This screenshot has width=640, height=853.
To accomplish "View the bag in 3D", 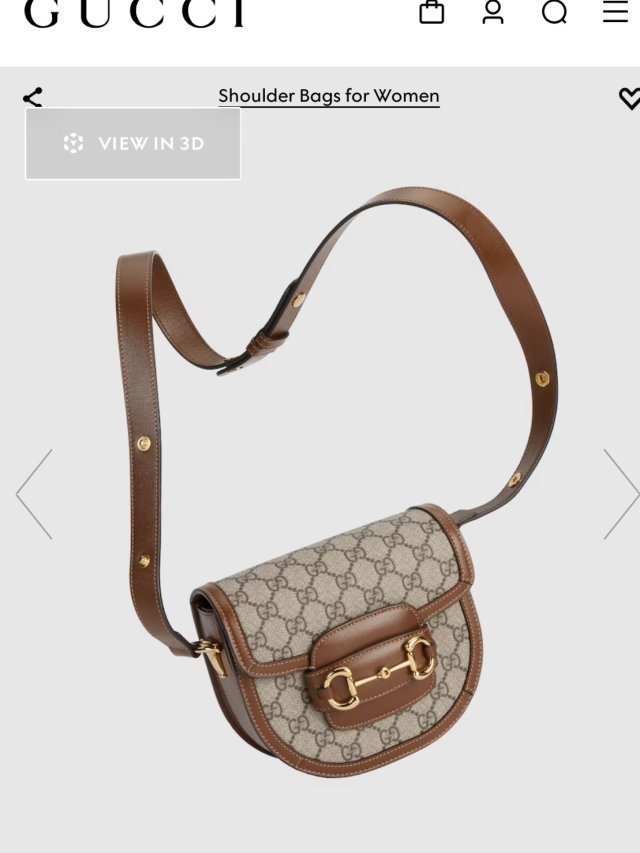I will pos(133,144).
